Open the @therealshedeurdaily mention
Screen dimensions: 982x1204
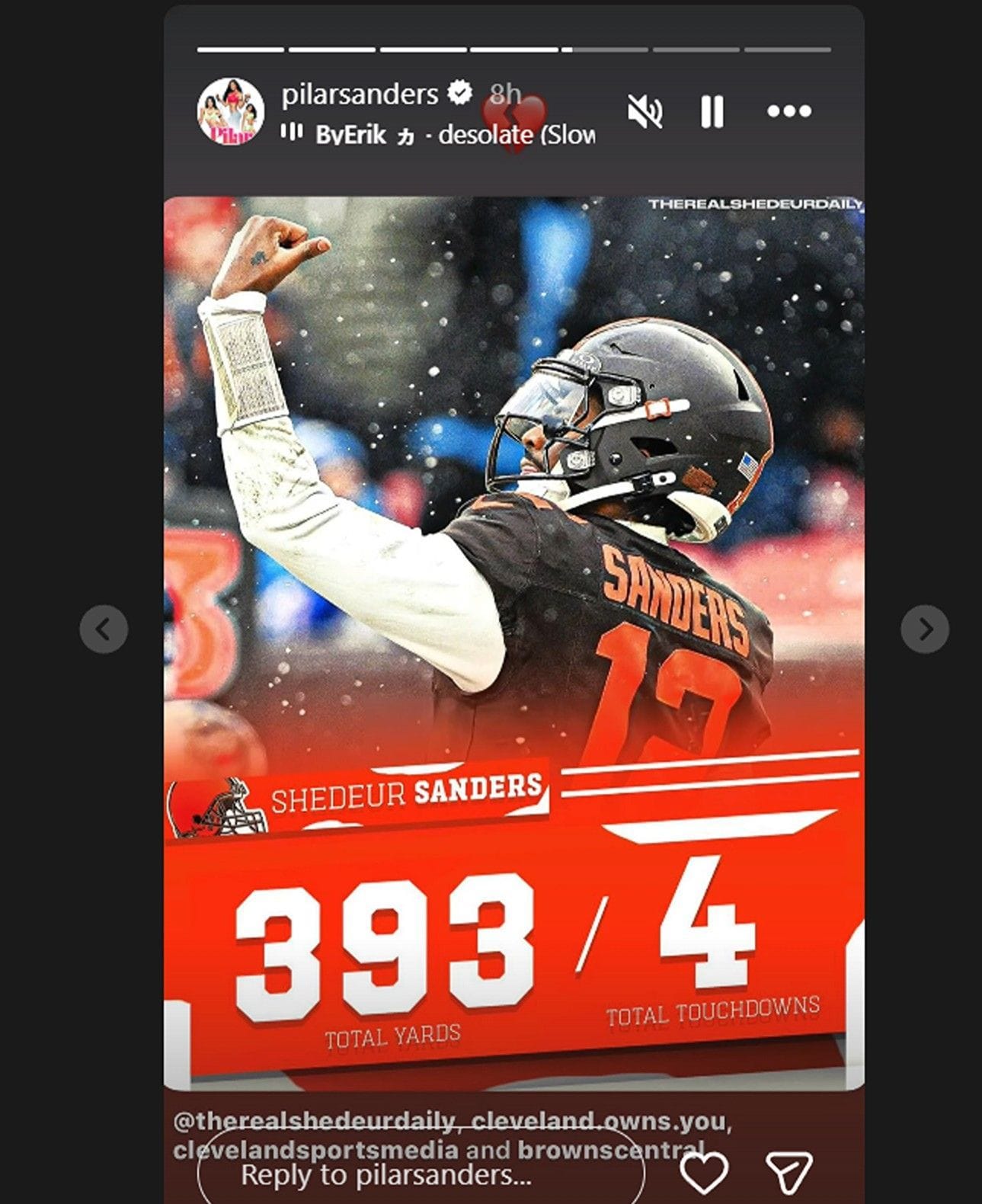(315, 1121)
